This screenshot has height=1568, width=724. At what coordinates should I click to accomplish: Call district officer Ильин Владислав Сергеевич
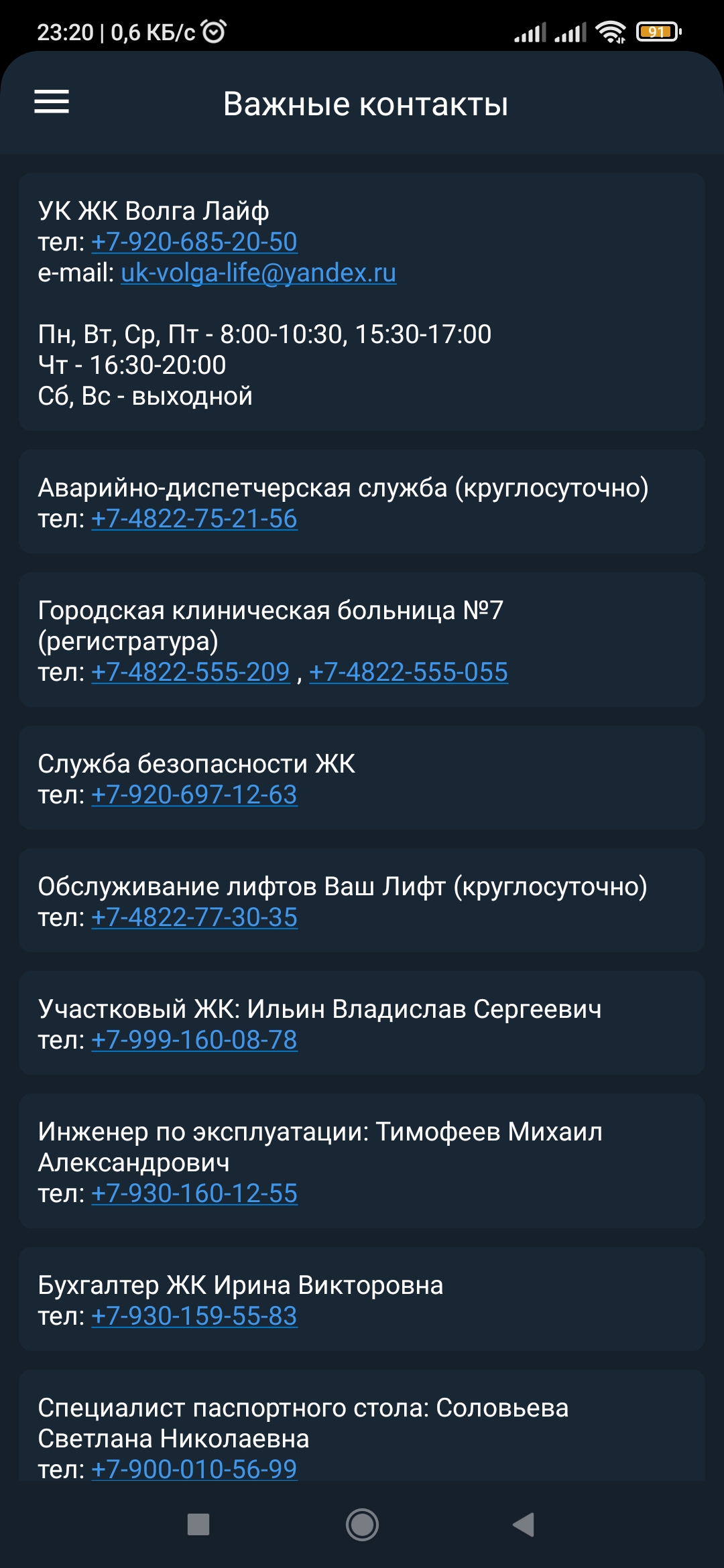click(194, 1040)
